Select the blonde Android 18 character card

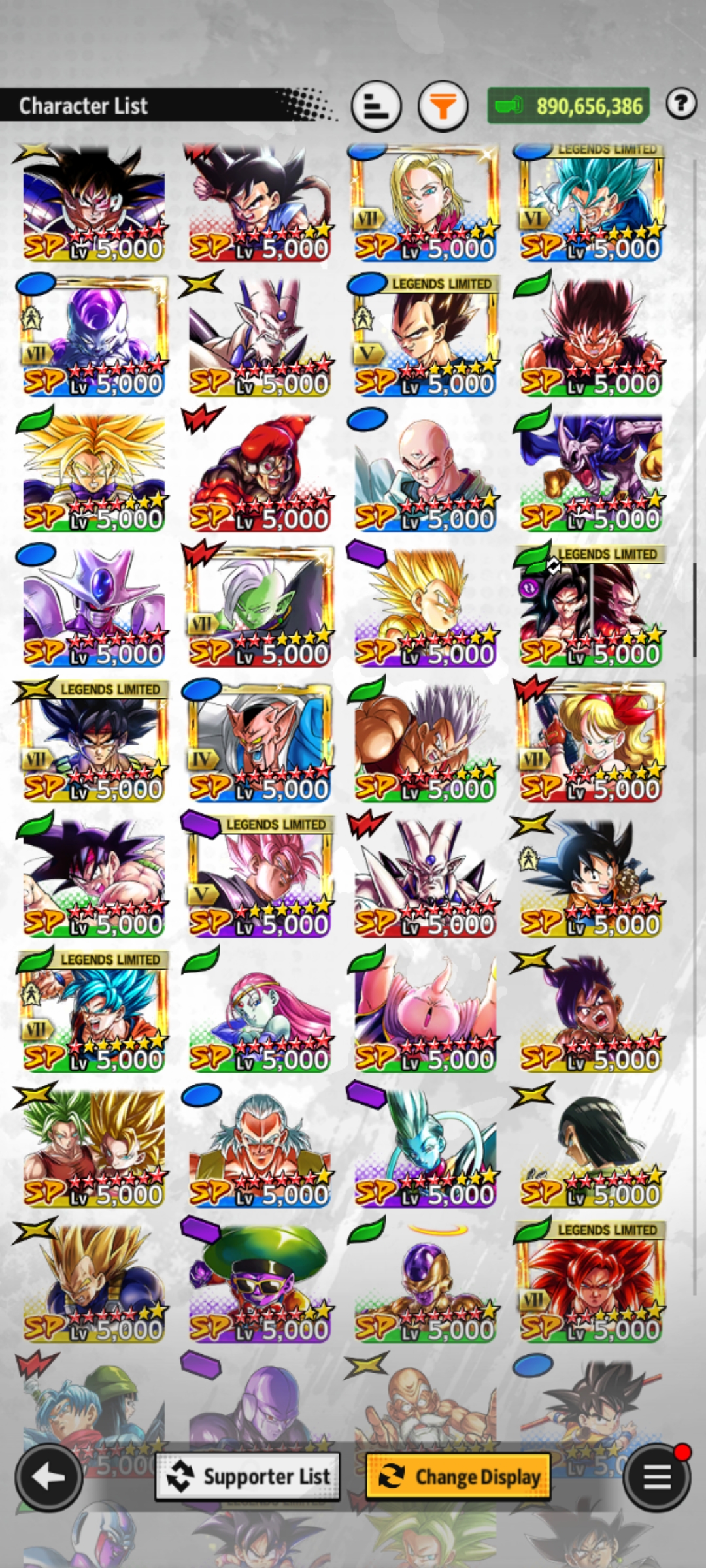coord(425,203)
